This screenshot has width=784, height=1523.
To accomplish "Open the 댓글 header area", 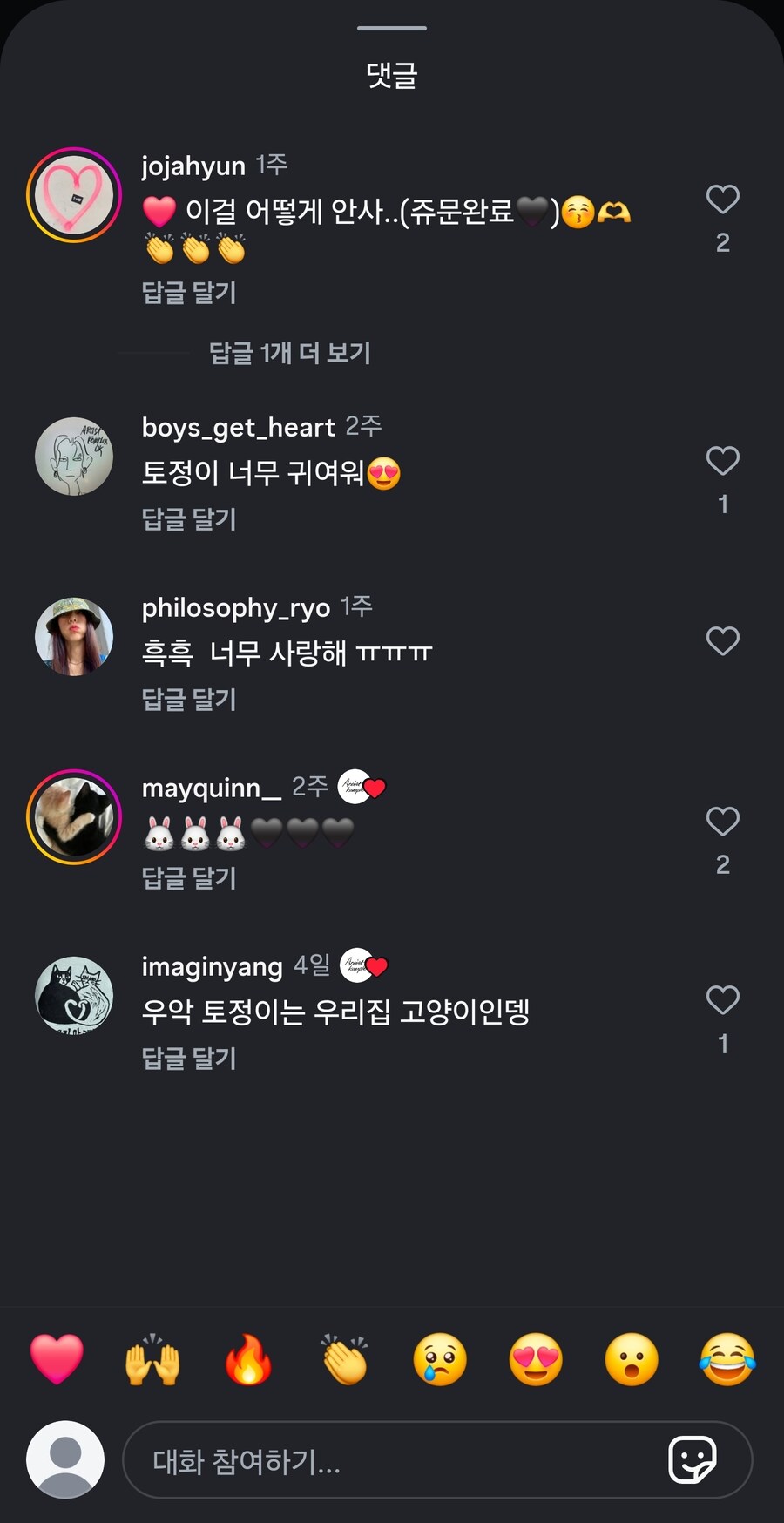I will click(391, 77).
